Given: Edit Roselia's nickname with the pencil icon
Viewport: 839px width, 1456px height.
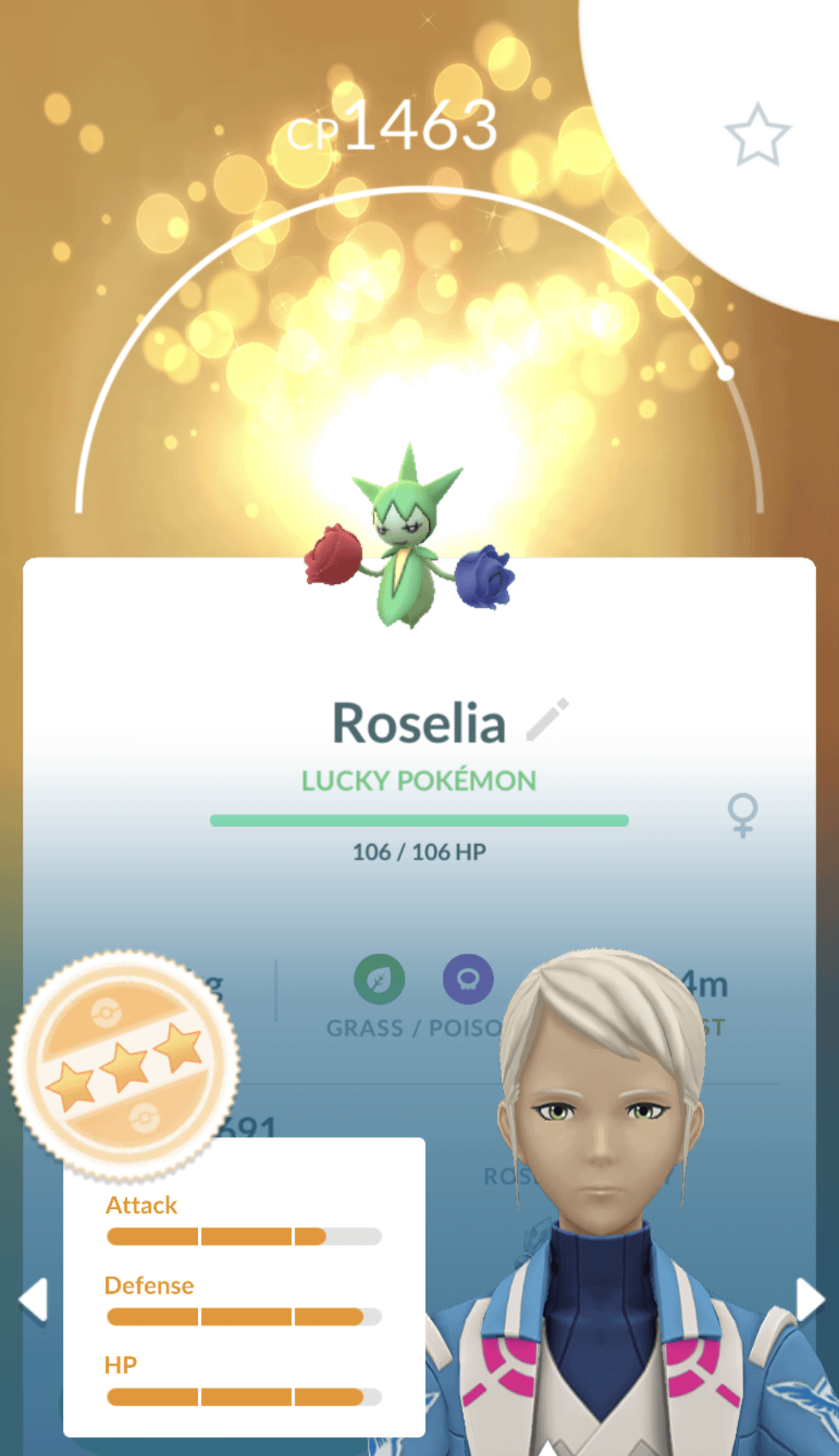Looking at the screenshot, I should 548,720.
